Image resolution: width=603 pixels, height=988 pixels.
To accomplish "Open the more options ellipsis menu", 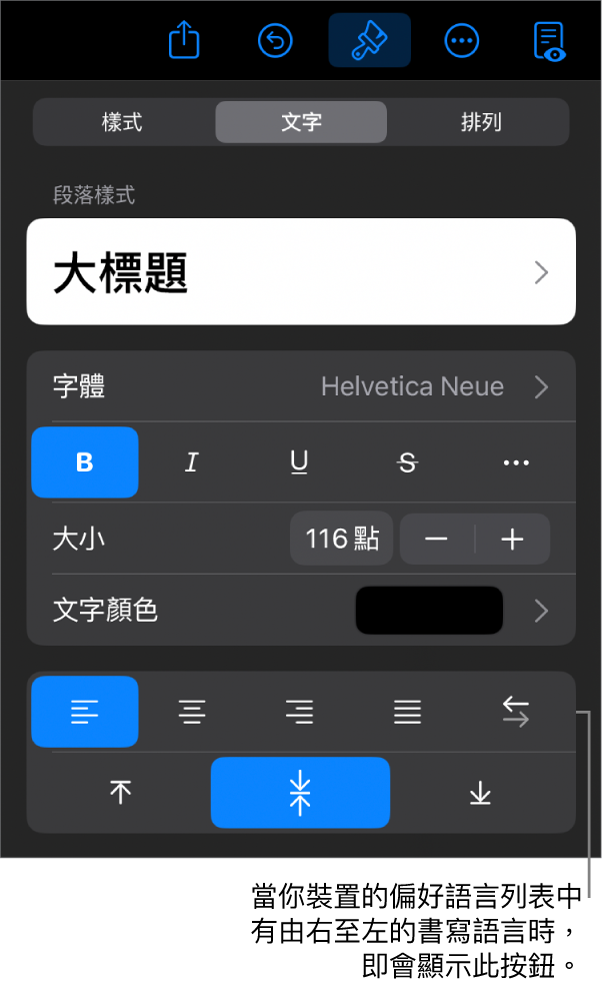I will pyautogui.click(x=461, y=41).
